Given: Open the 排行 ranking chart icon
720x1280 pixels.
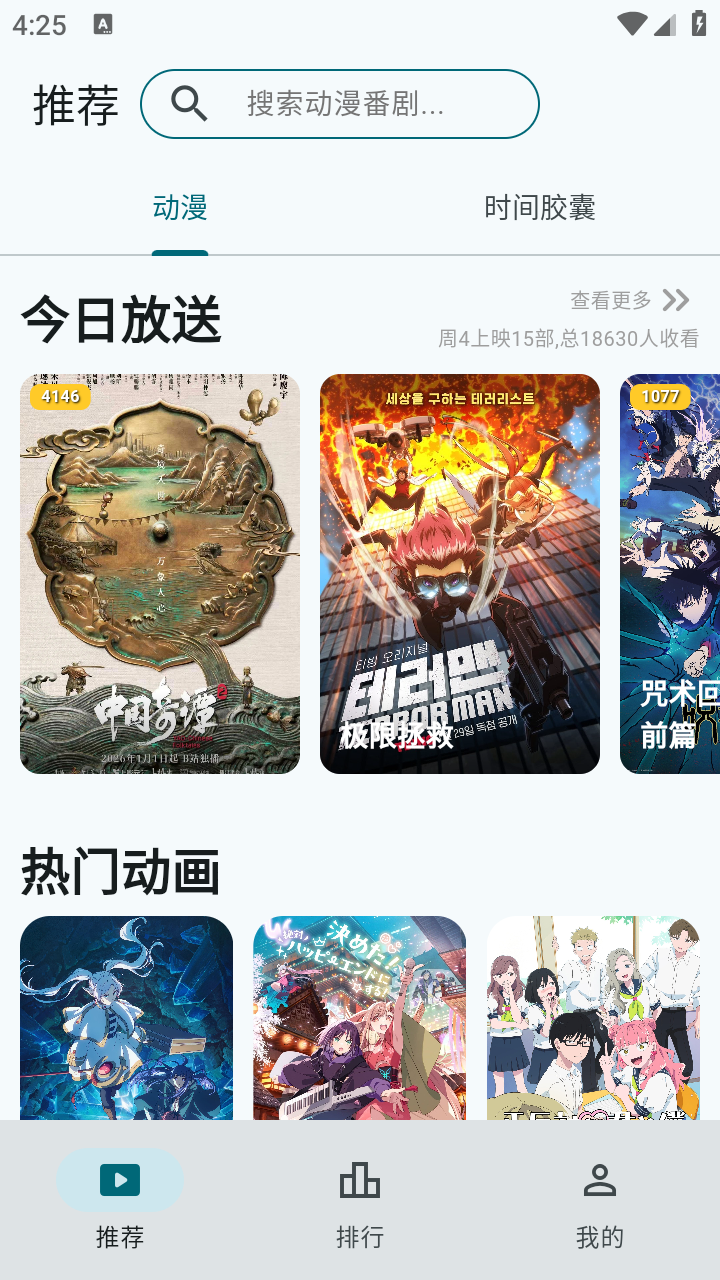Looking at the screenshot, I should 359,1179.
